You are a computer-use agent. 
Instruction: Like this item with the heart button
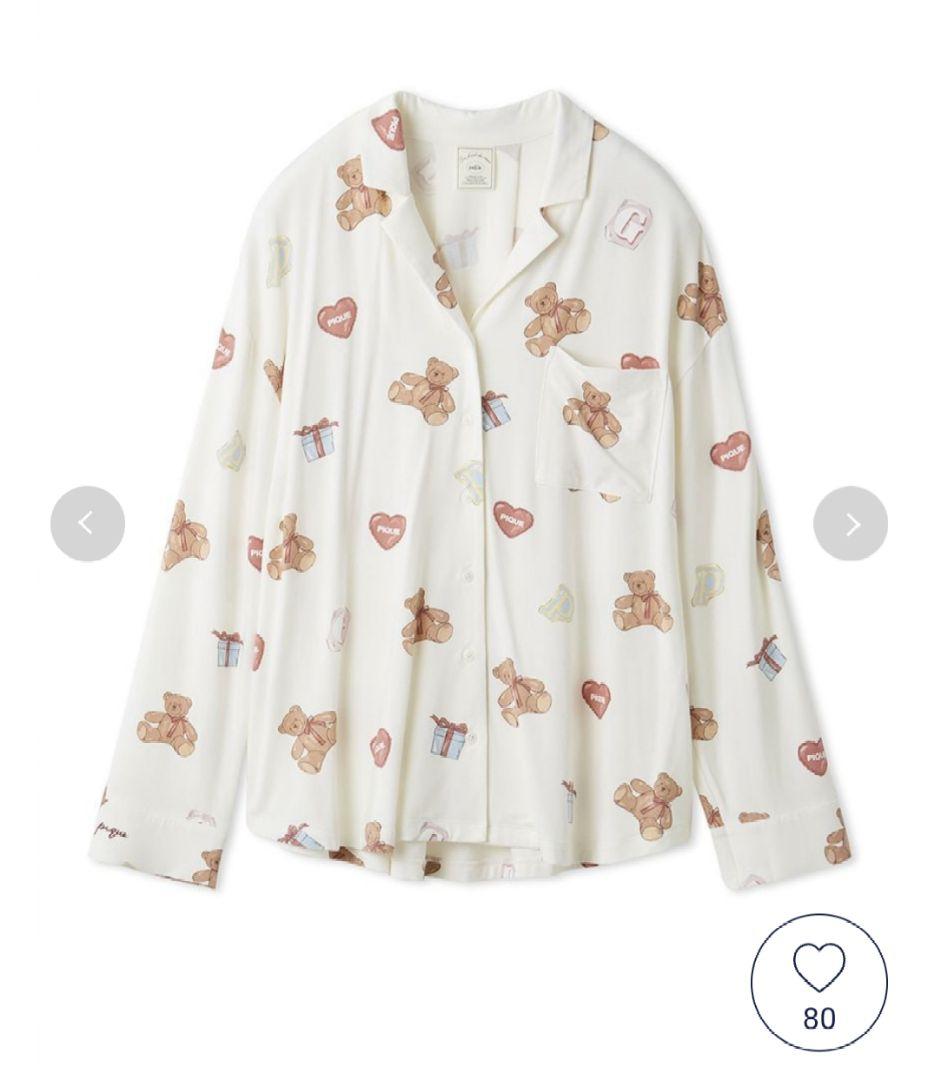tap(818, 982)
